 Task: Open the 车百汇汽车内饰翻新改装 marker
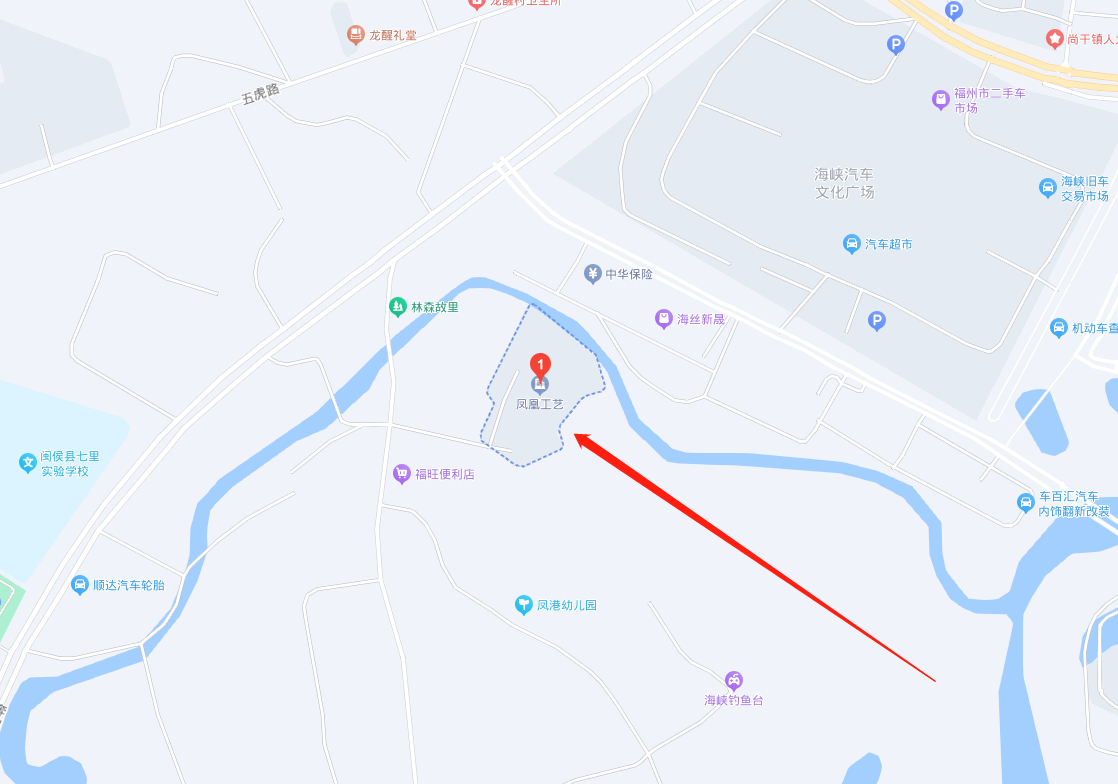tap(1025, 502)
